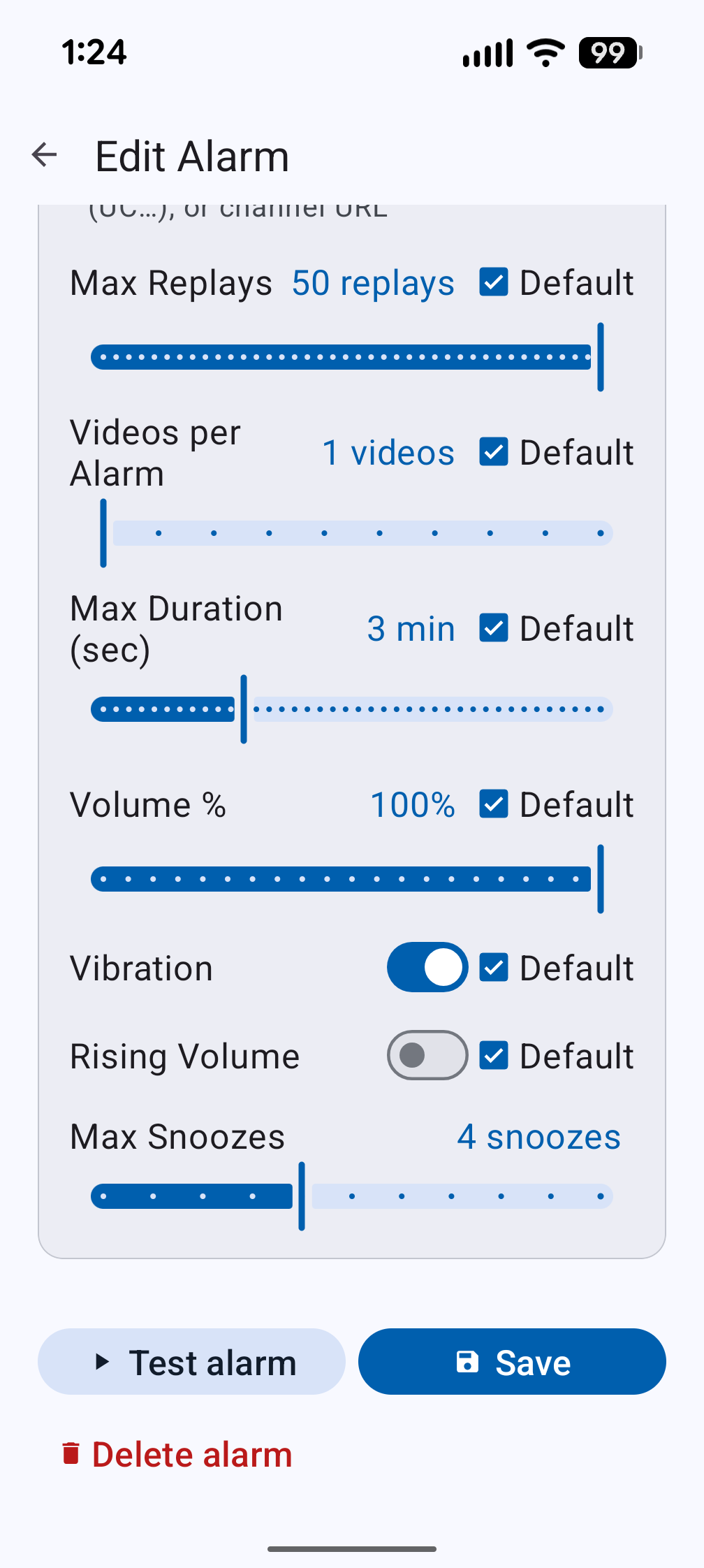
Task: Click the cellular signal bars icon
Action: (486, 53)
